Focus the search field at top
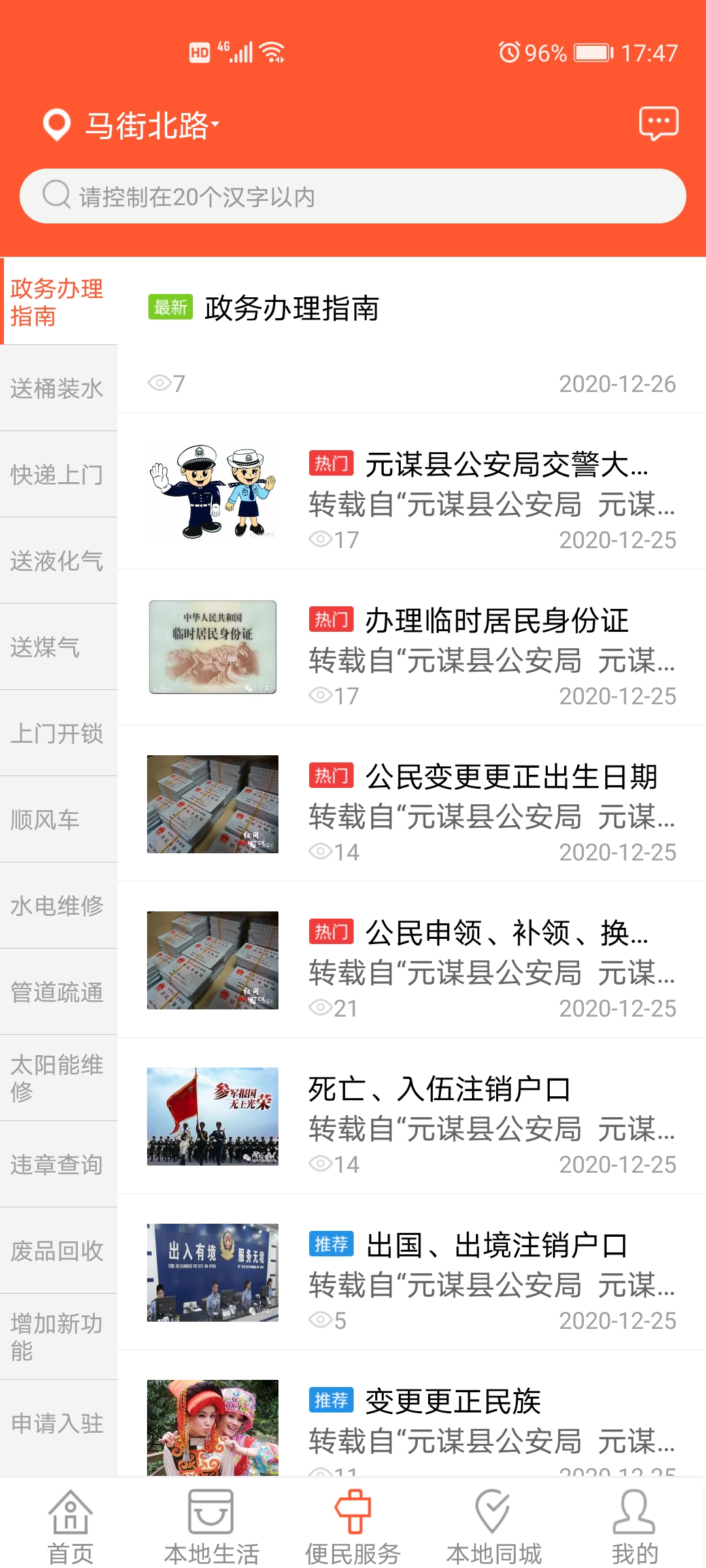706x1568 pixels. [x=353, y=196]
